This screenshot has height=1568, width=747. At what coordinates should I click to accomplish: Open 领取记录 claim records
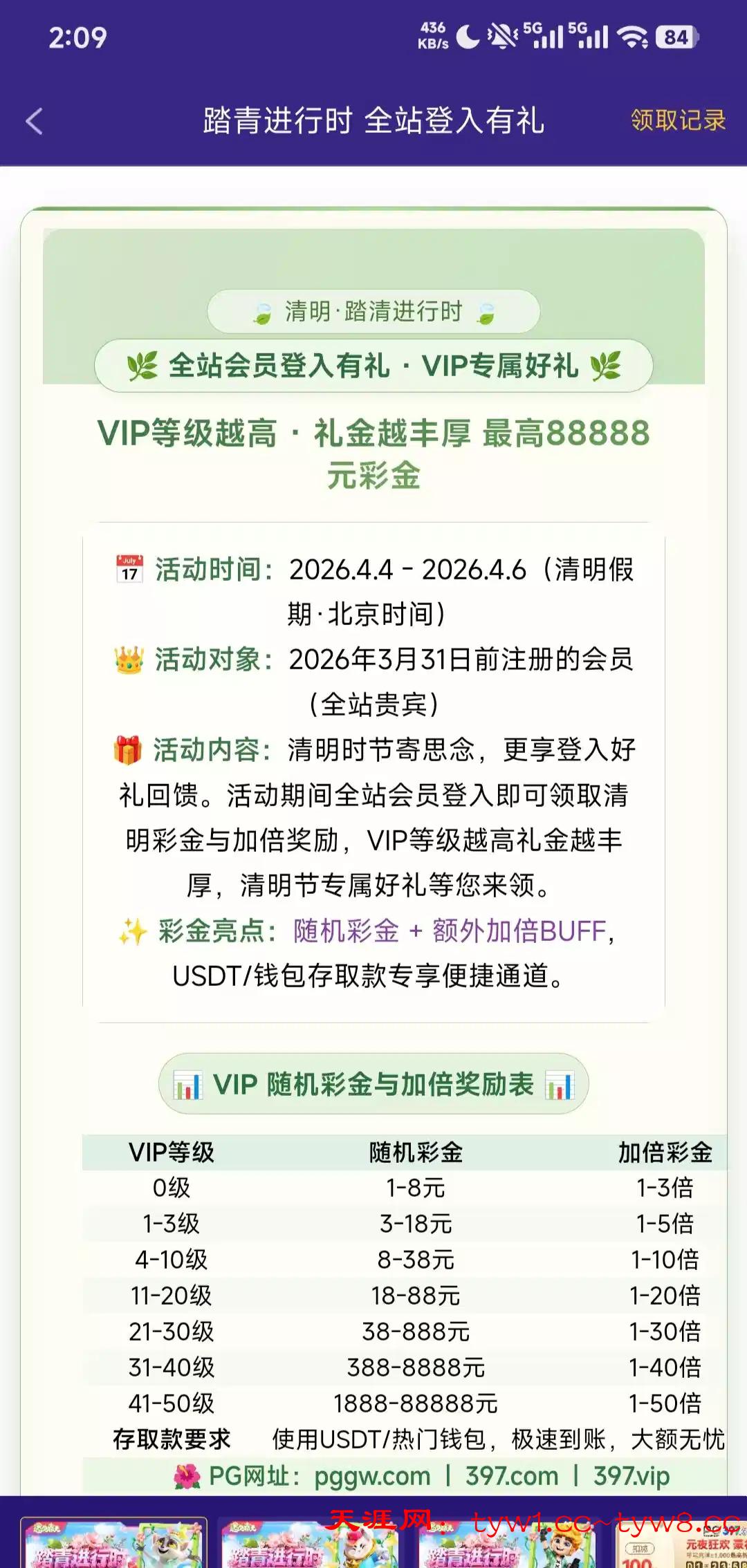[677, 120]
